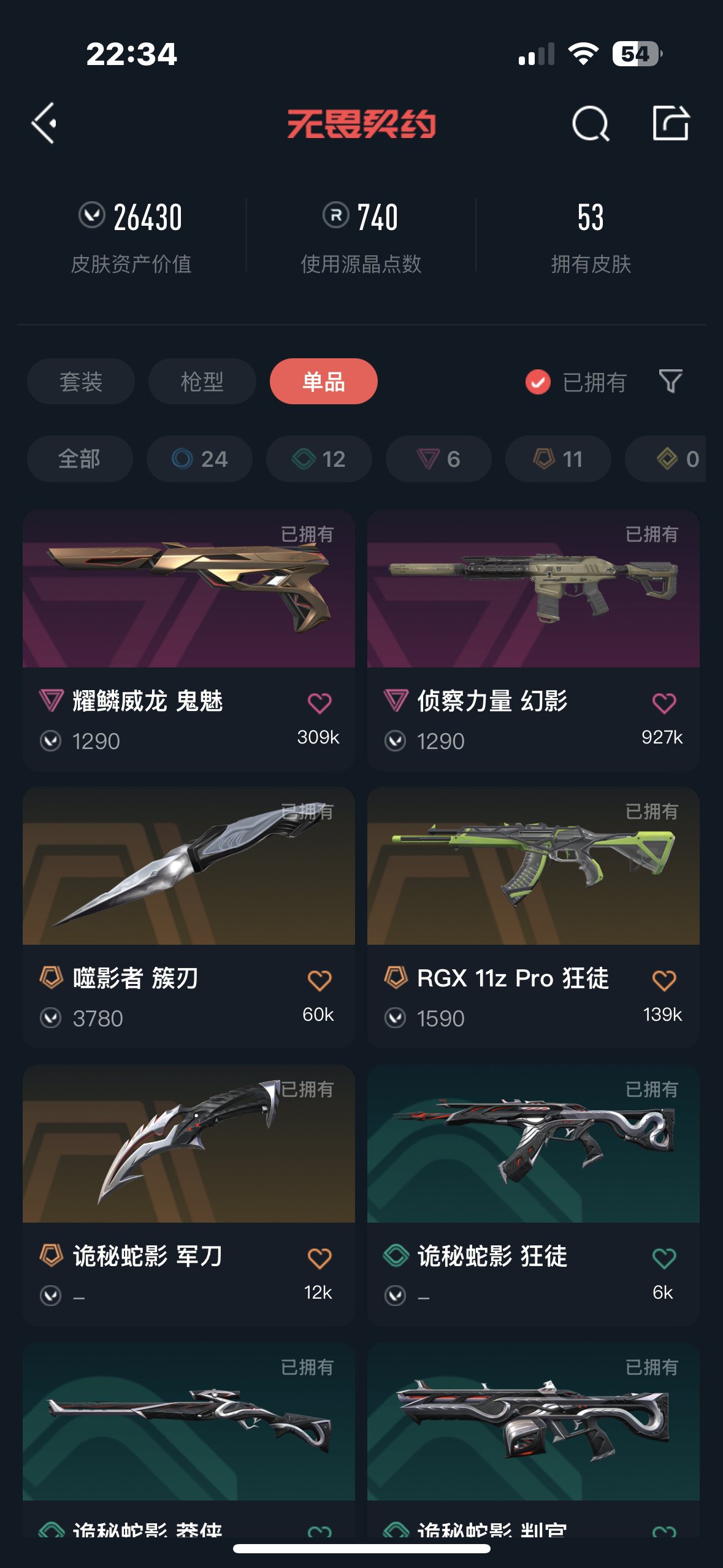The height and width of the screenshot is (1568, 723).
Task: Select the 全部 rarity chip
Action: pyautogui.click(x=80, y=459)
